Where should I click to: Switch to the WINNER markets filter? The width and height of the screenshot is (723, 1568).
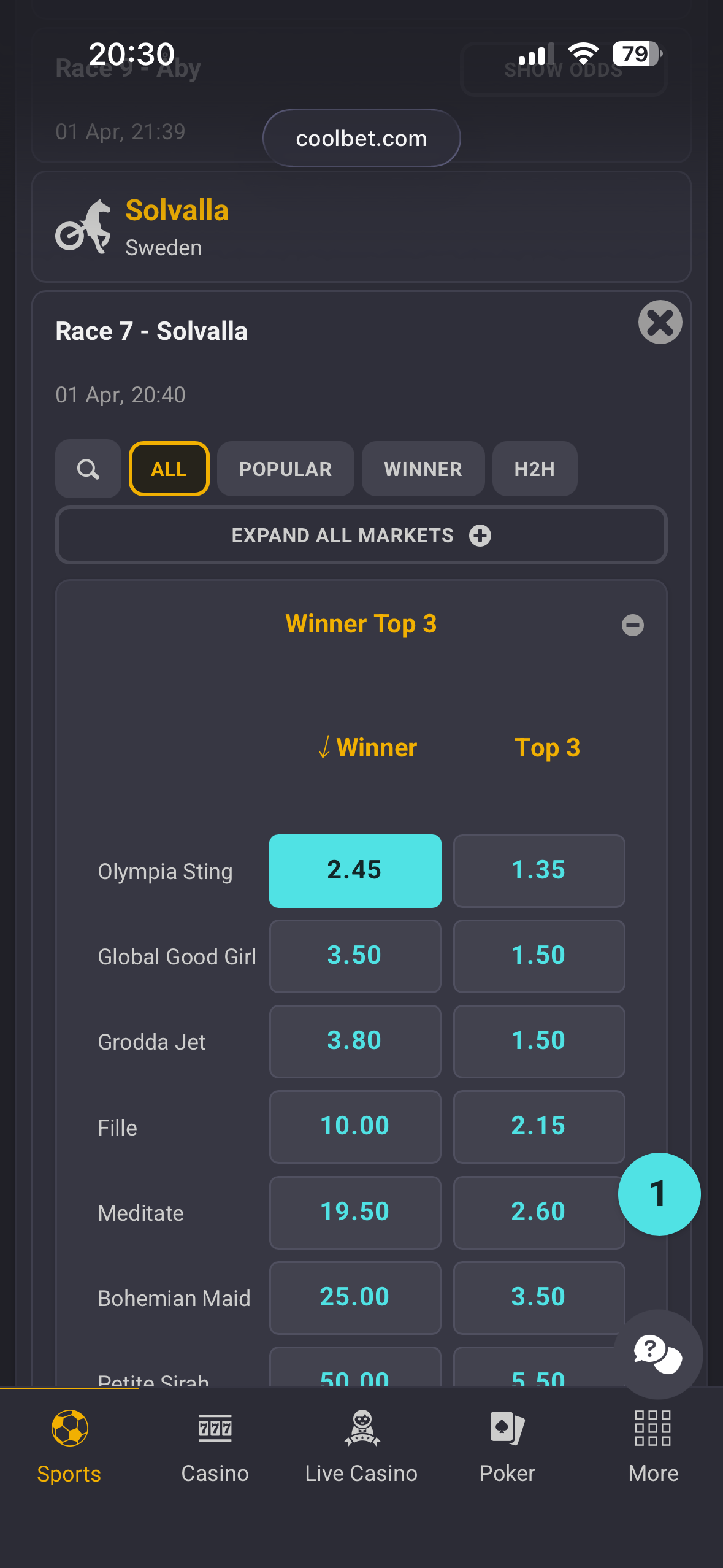[423, 469]
